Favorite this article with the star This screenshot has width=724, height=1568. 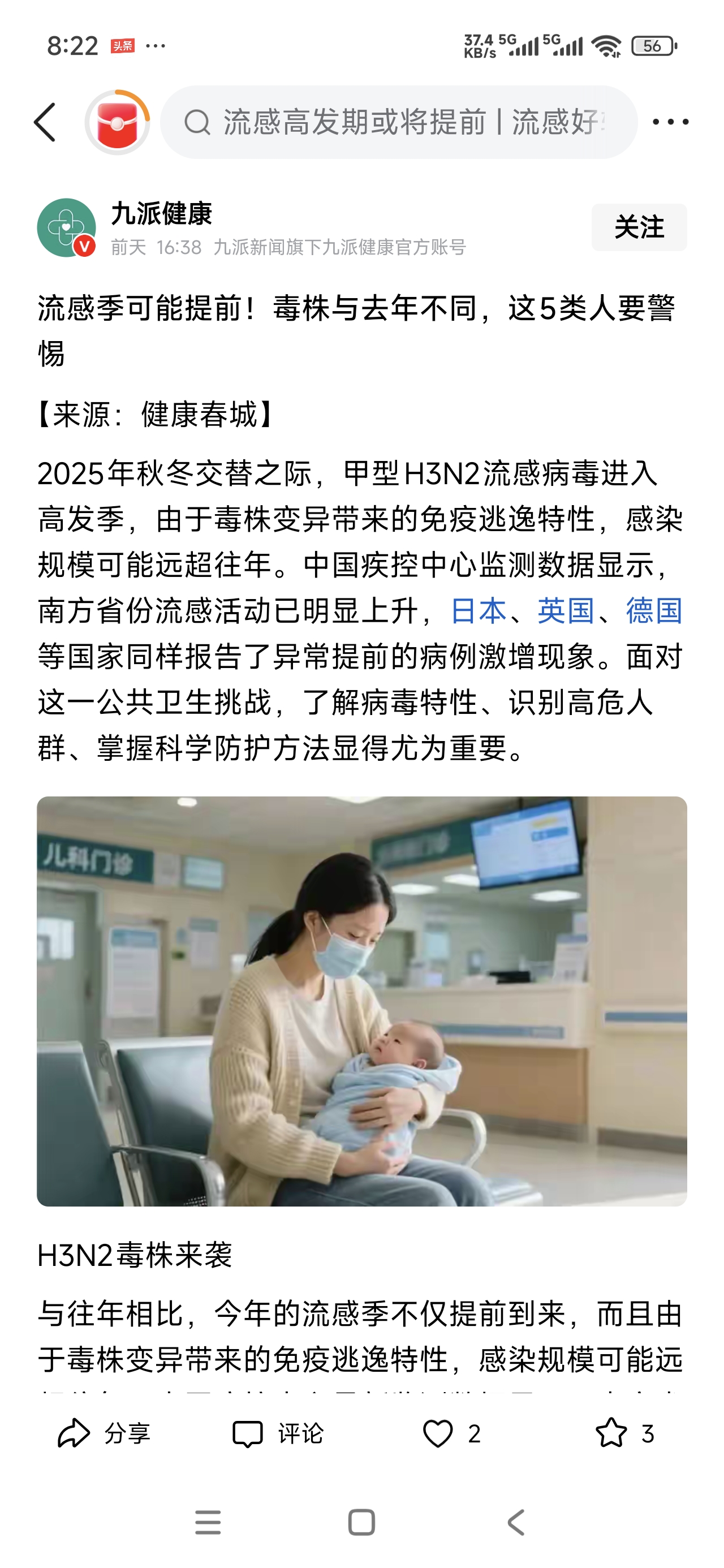click(611, 1433)
